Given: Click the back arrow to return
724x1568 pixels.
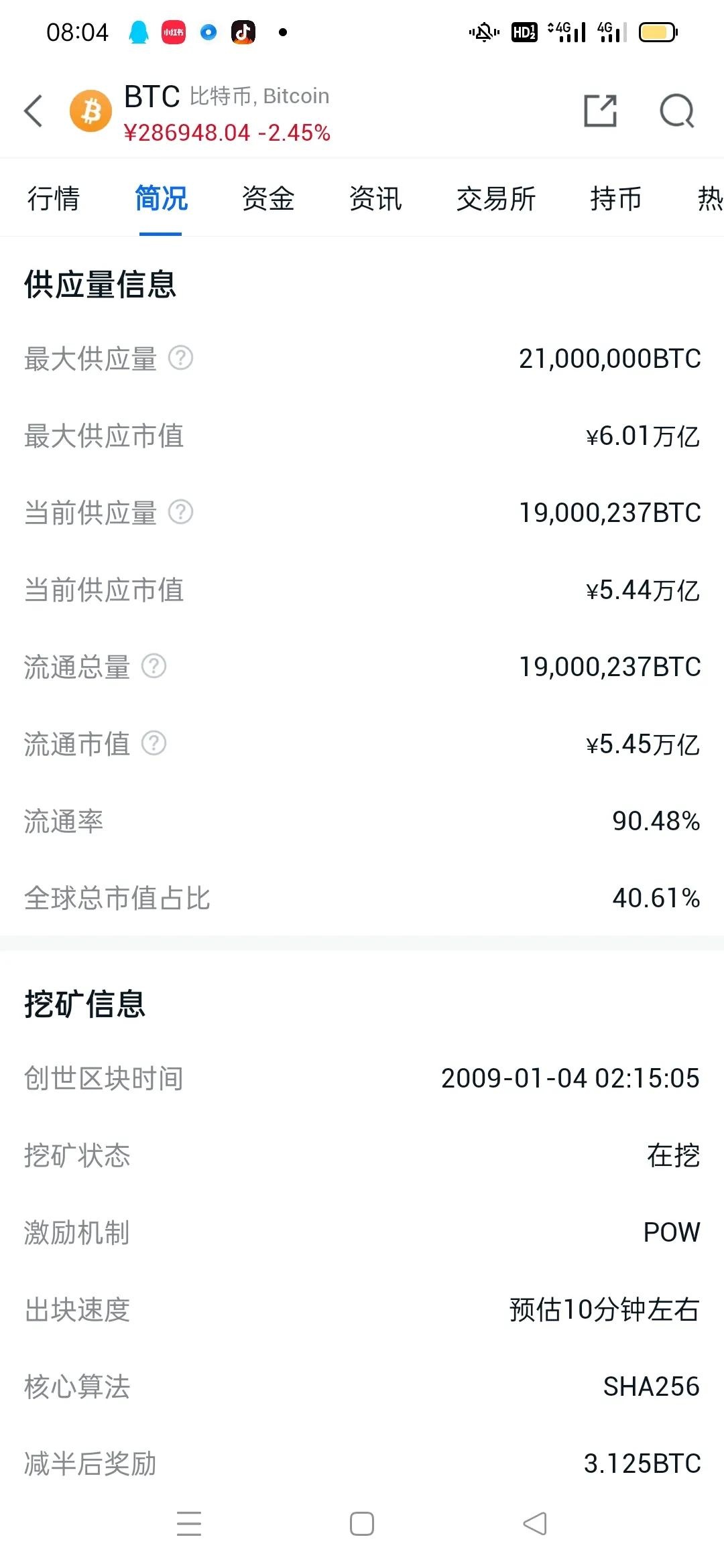Looking at the screenshot, I should pos(33,111).
